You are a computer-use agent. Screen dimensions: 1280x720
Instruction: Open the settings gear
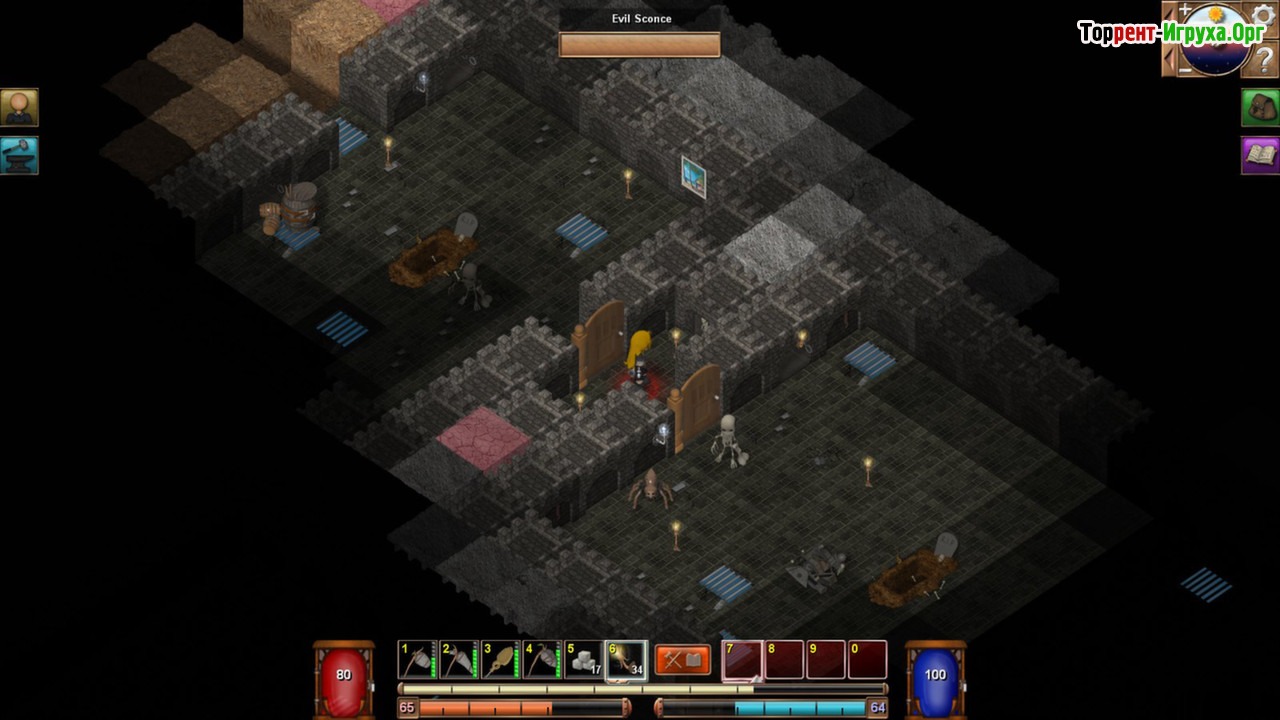[x=1264, y=16]
